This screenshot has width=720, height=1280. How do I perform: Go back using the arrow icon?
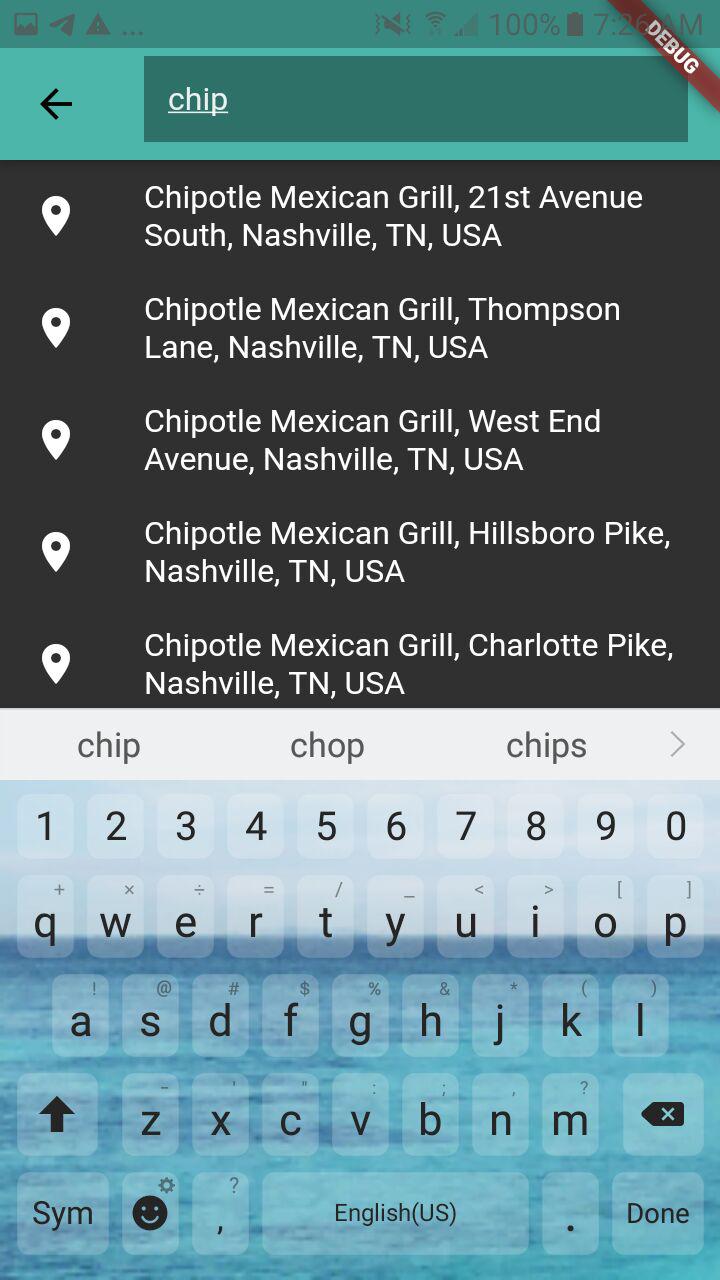(56, 103)
